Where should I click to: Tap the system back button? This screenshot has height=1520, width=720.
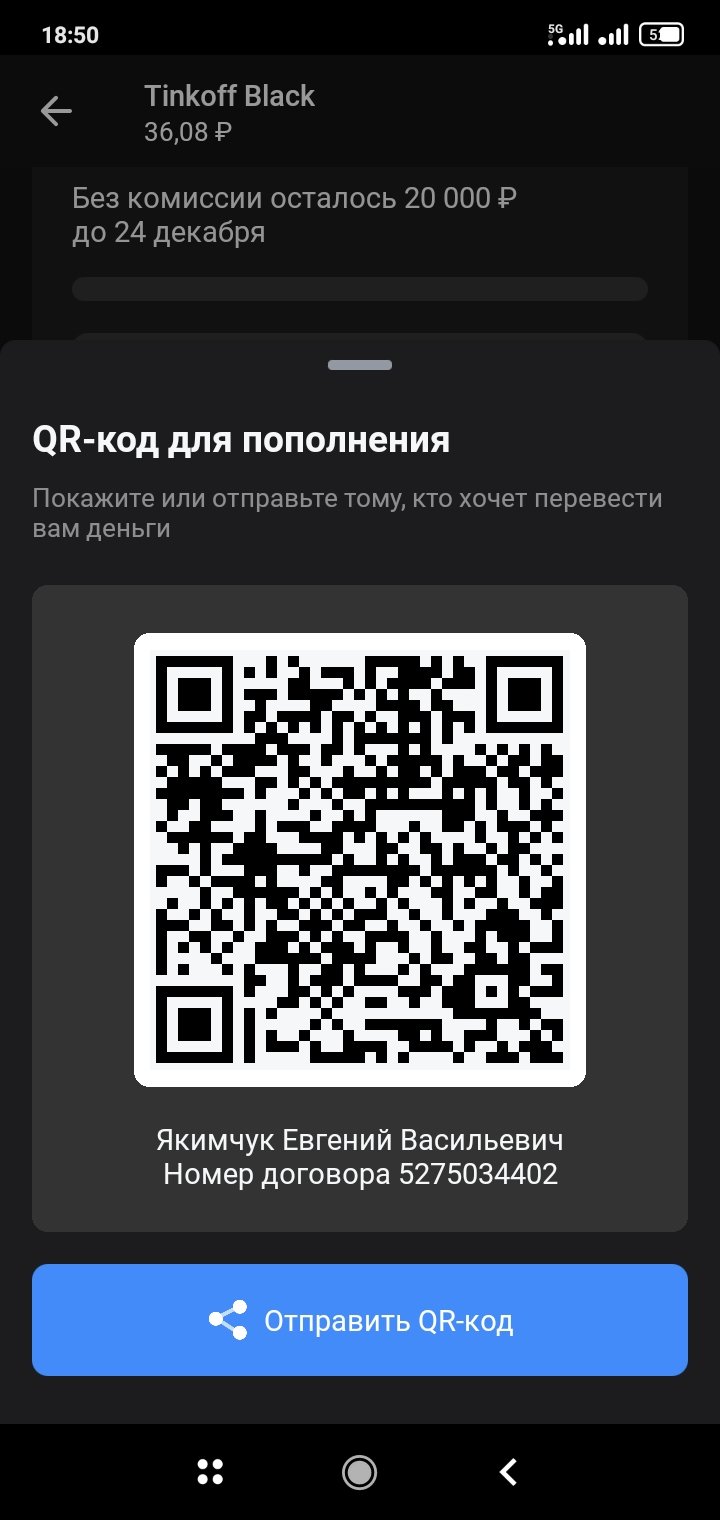point(508,1471)
